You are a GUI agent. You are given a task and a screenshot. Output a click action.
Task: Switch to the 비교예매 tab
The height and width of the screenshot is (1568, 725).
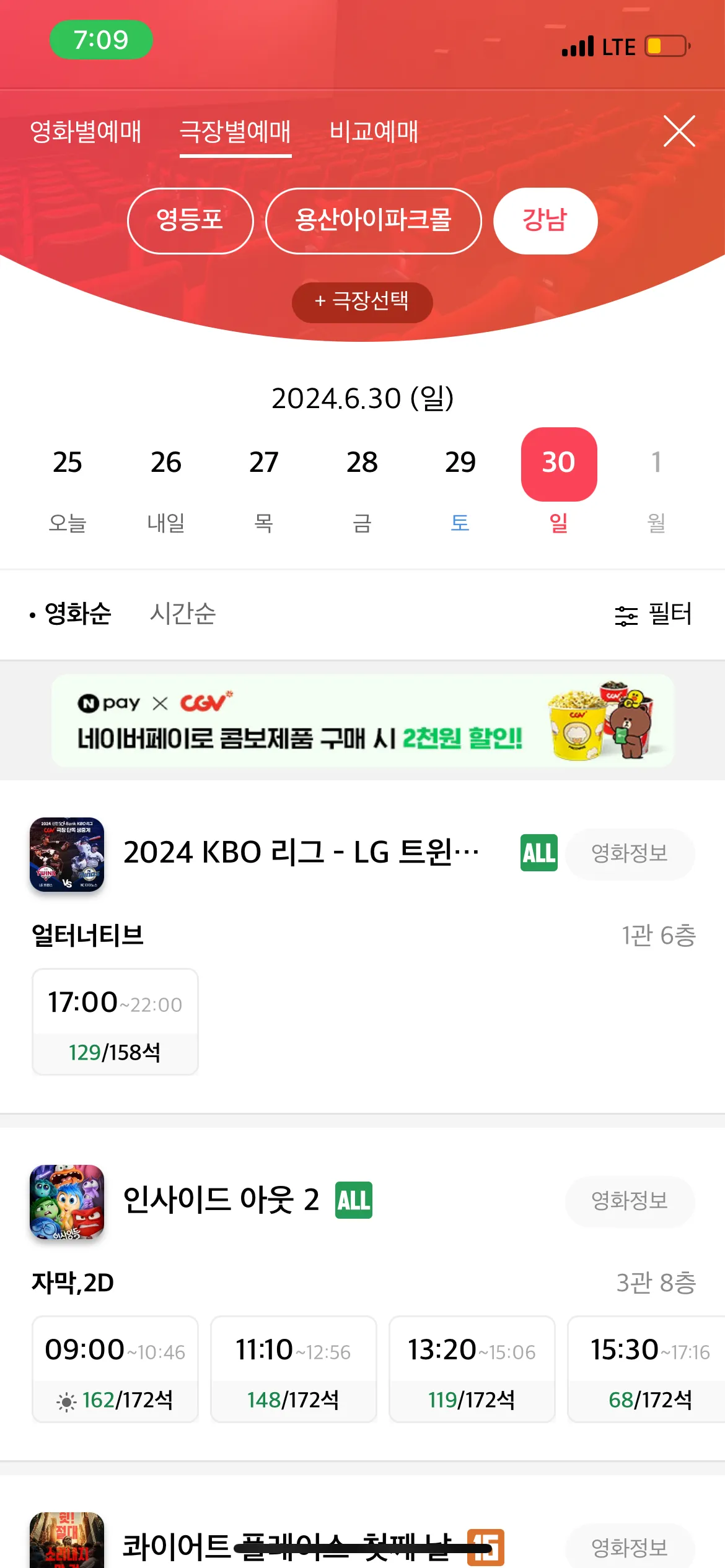pos(373,132)
